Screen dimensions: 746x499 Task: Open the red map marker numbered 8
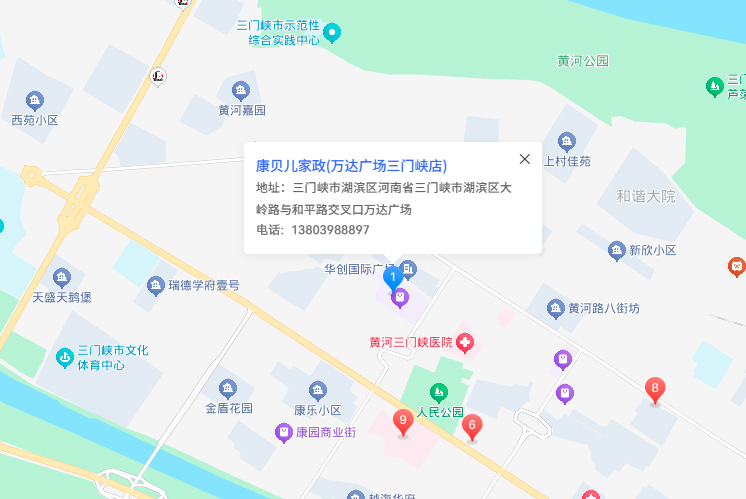(x=655, y=390)
